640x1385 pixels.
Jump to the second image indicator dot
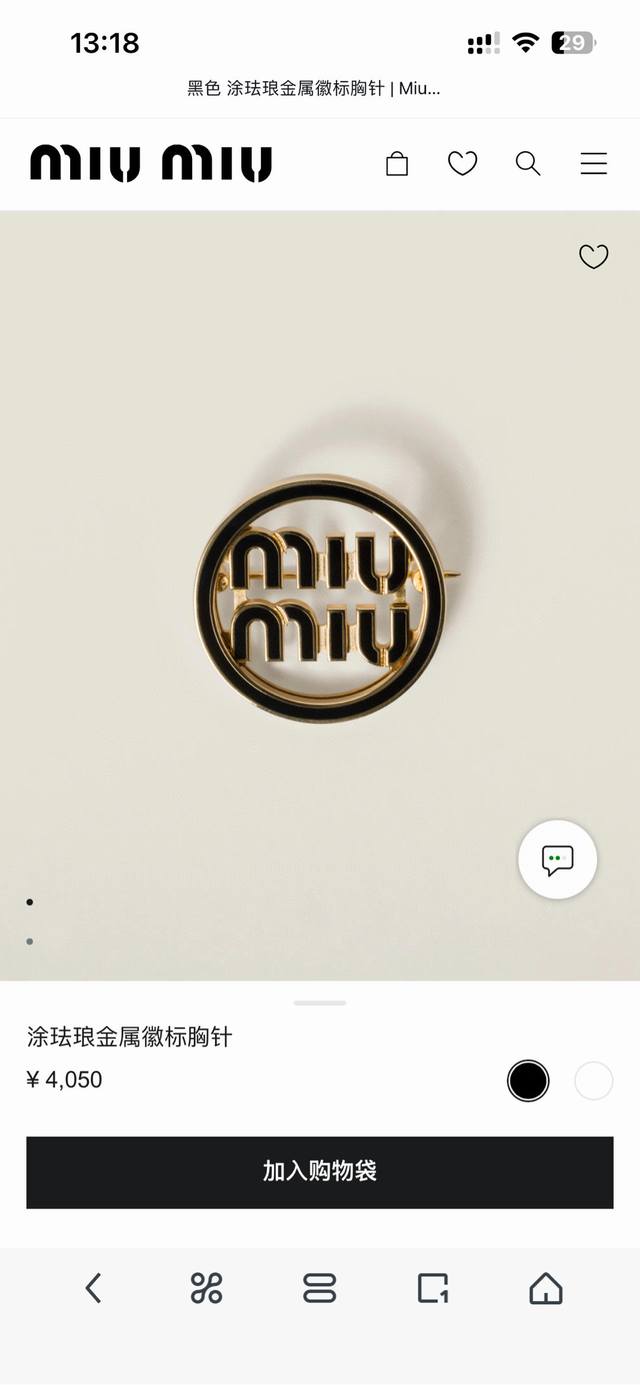pos(30,941)
